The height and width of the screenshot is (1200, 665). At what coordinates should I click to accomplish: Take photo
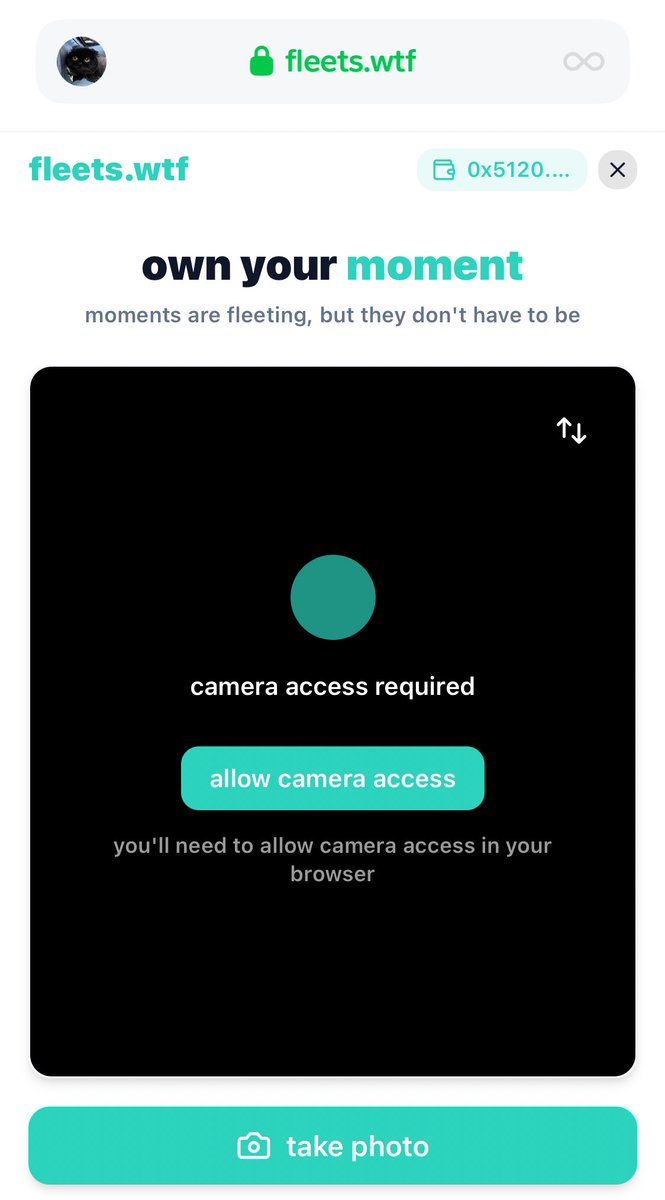point(332,1146)
